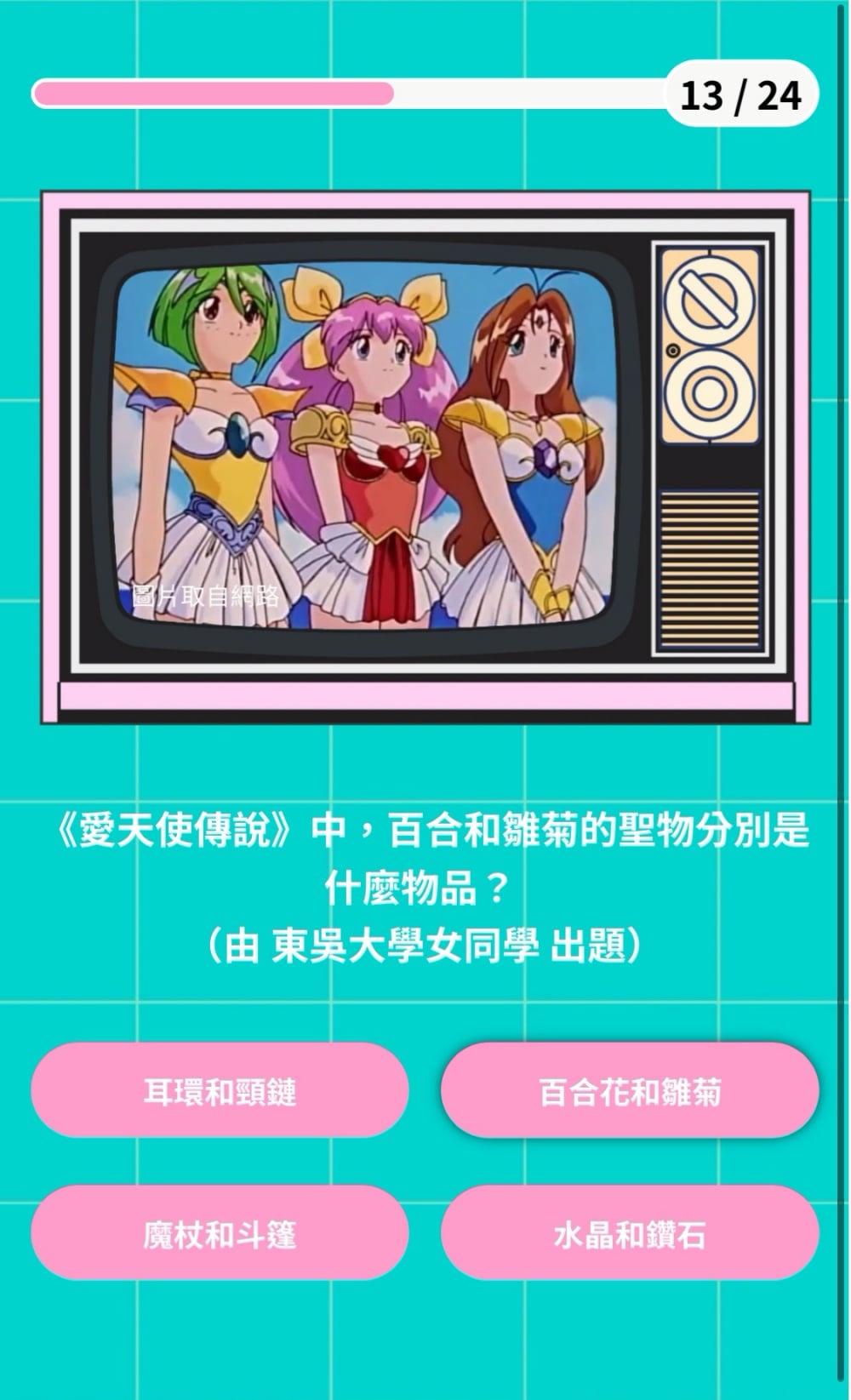Tap the 水晶和鑽石 answer button
851x1400 pixels.
tap(630, 1234)
